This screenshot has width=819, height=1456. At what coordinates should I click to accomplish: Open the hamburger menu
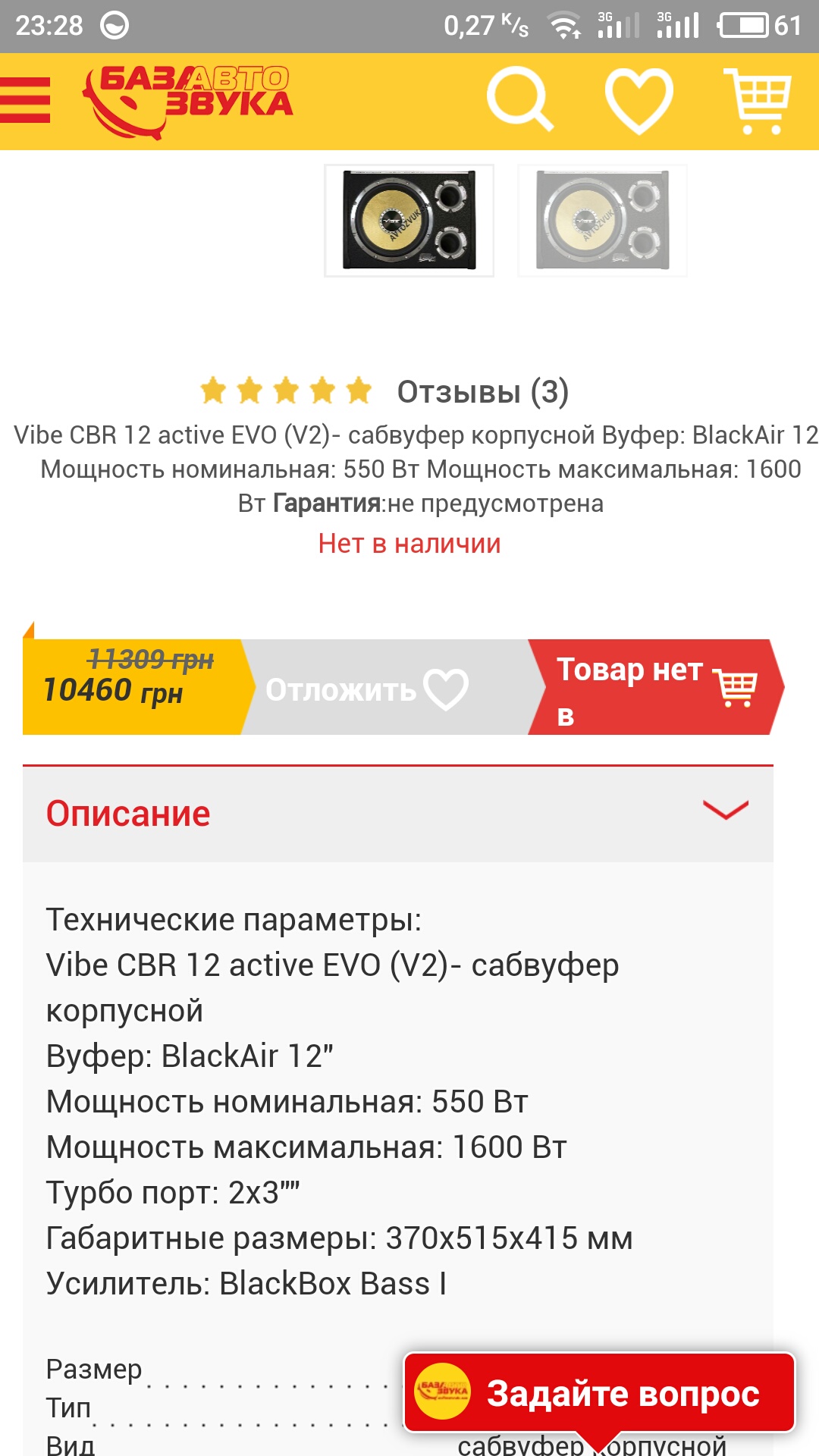[x=26, y=100]
